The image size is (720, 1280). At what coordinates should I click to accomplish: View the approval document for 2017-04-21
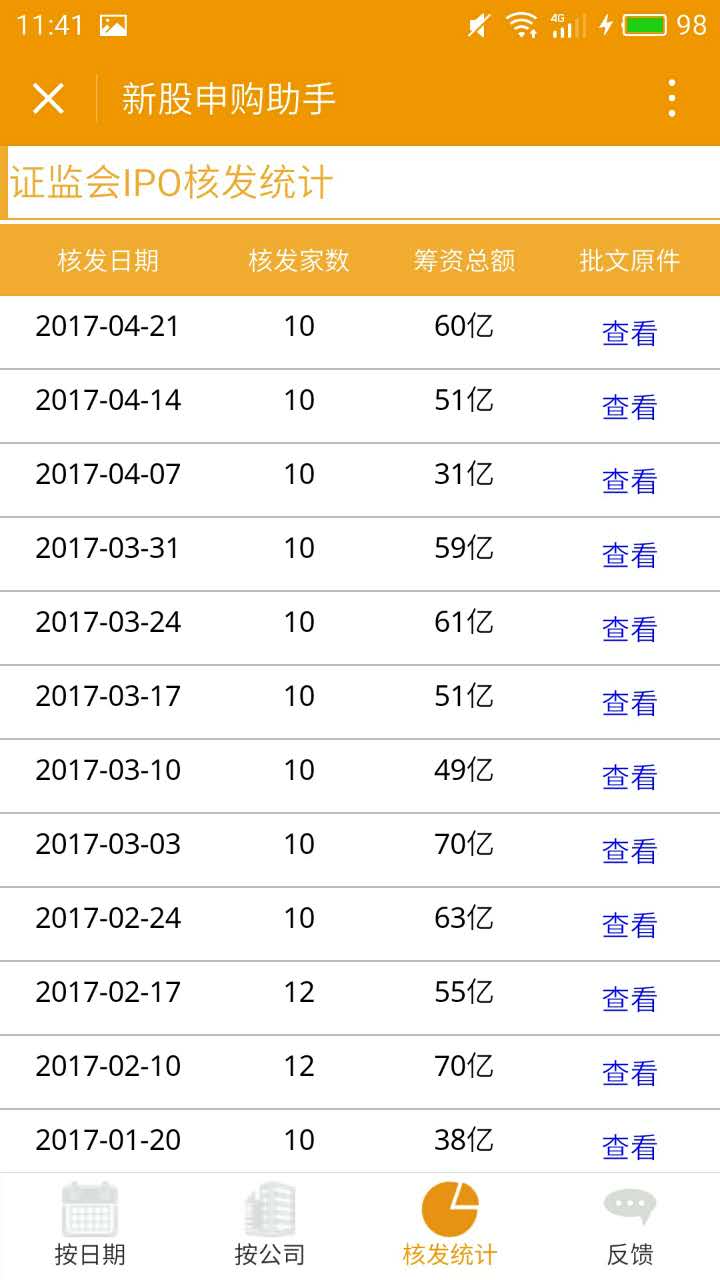tap(629, 333)
